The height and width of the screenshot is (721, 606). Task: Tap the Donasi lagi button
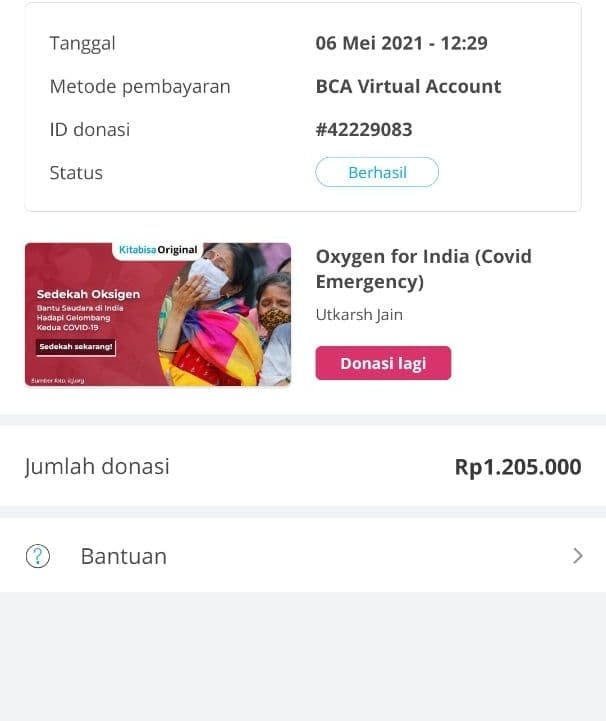click(383, 363)
